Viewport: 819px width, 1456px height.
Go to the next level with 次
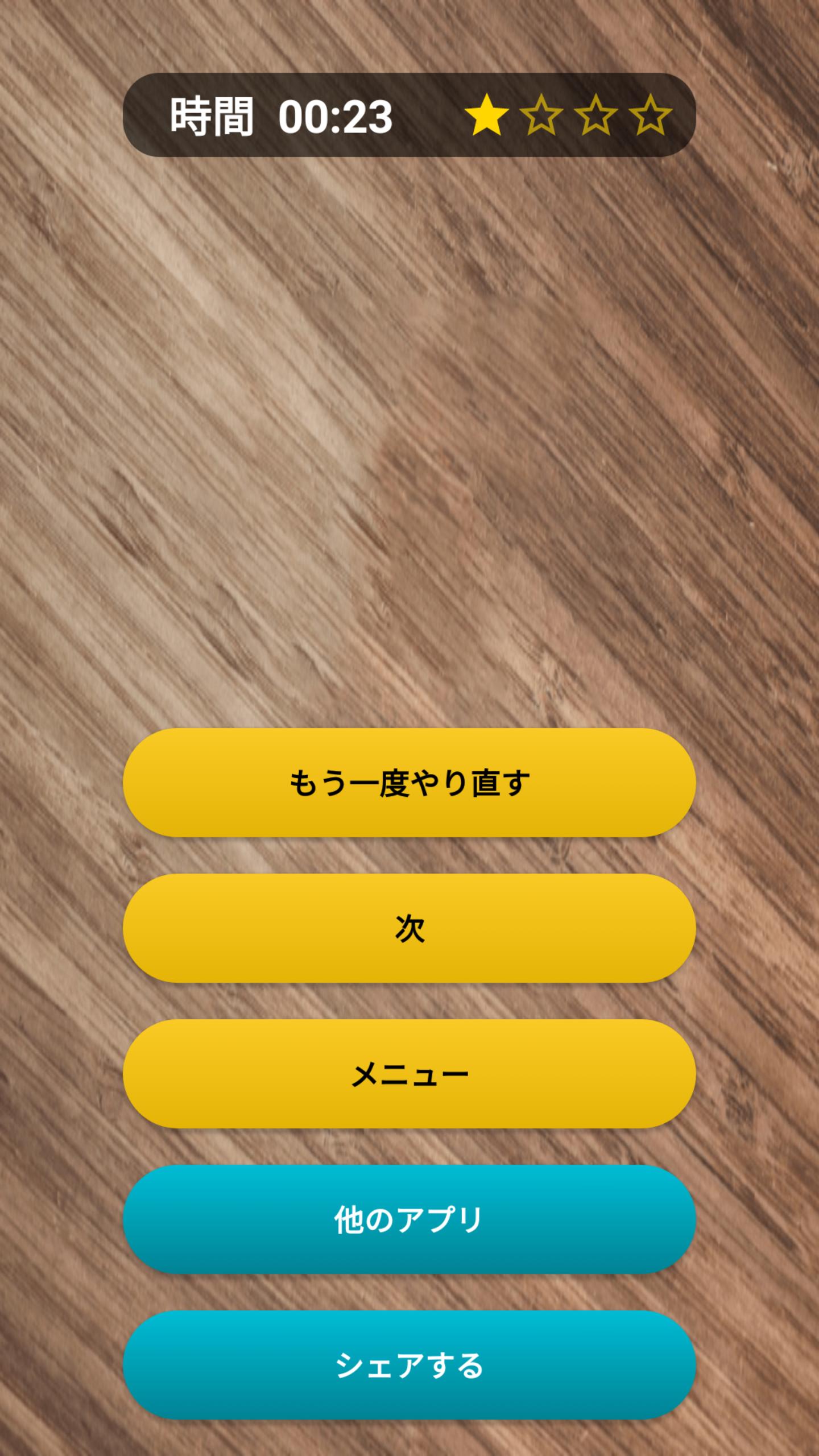point(409,928)
